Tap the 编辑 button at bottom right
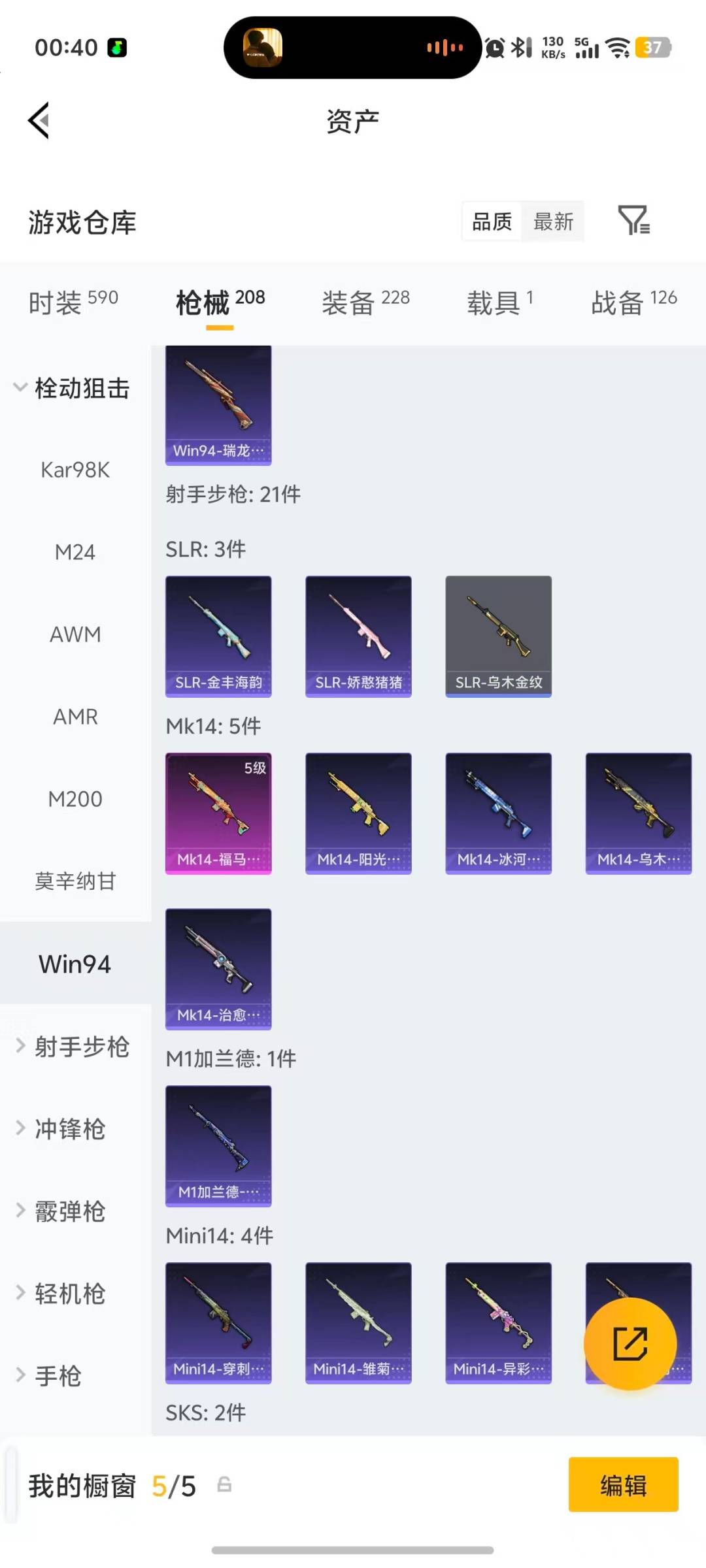This screenshot has width=706, height=1568. click(623, 1485)
